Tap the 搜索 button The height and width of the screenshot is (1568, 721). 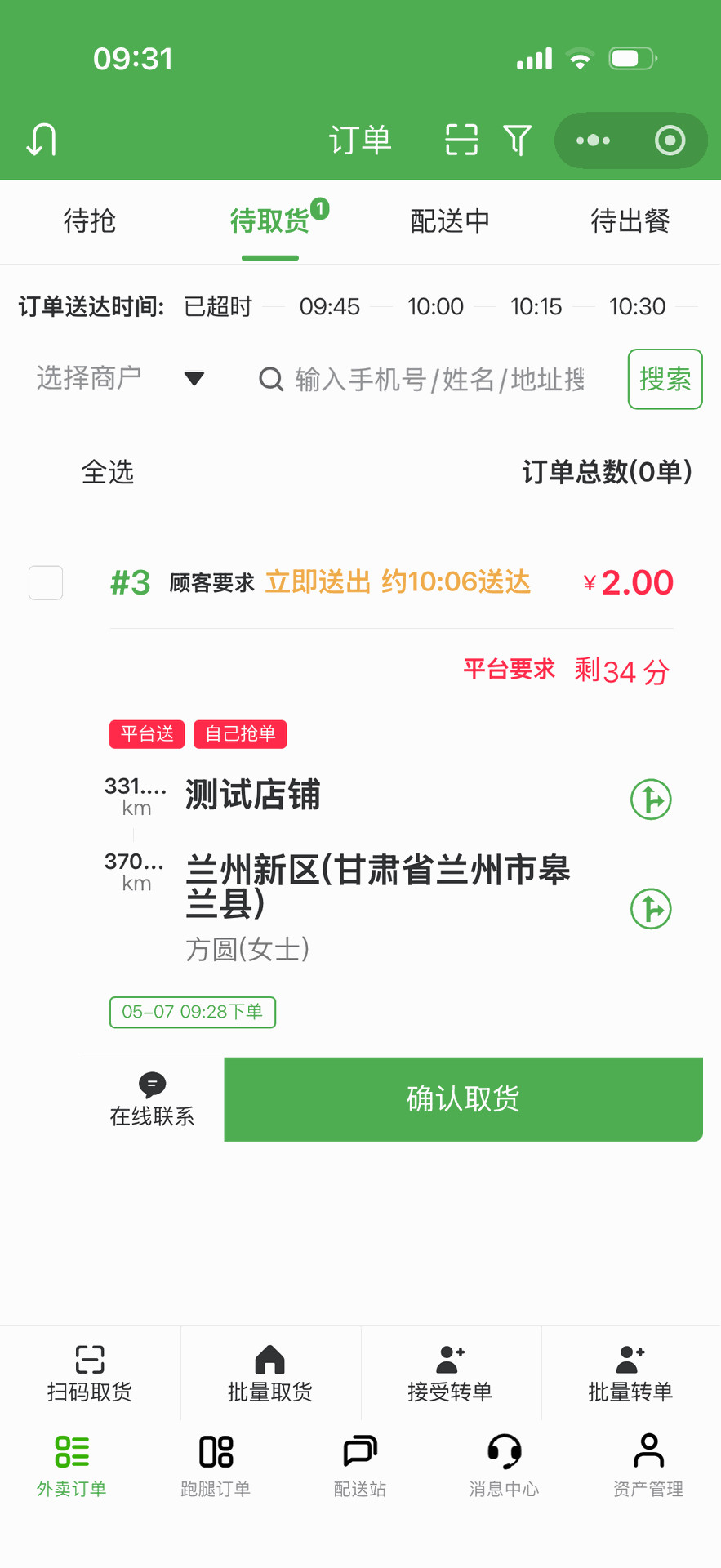(x=665, y=379)
